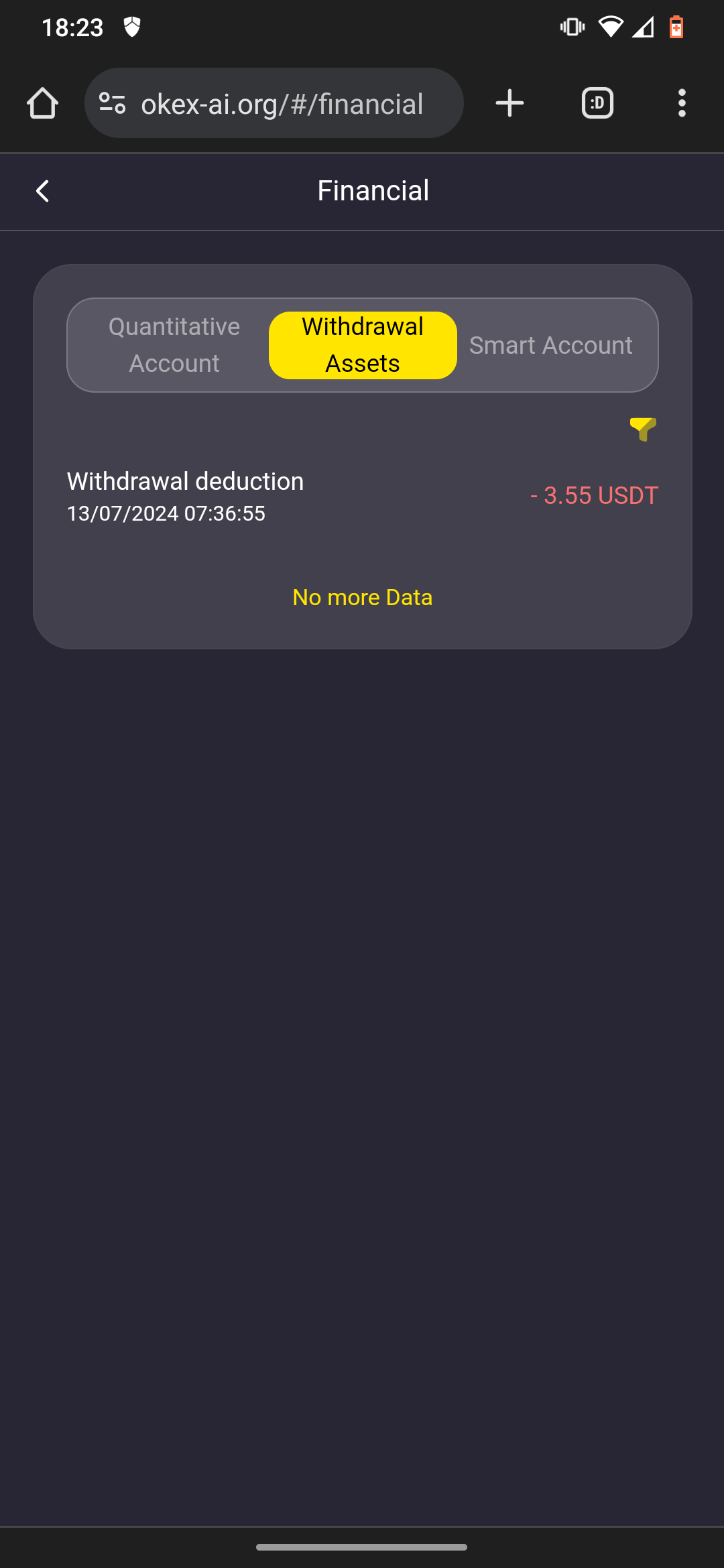
Task: View site information icon in address bar
Action: pos(112,103)
